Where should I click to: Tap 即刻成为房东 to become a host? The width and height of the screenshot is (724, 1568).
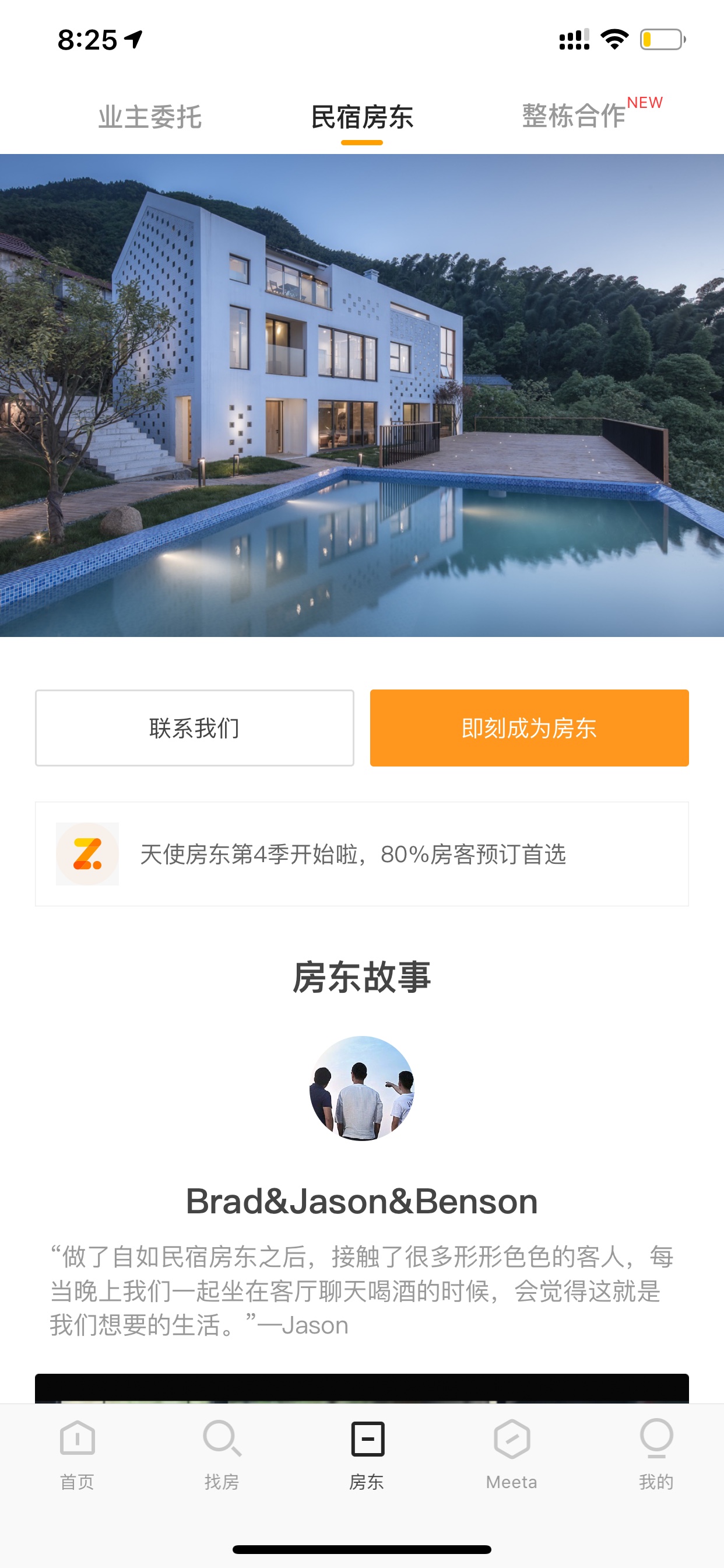pyautogui.click(x=529, y=728)
